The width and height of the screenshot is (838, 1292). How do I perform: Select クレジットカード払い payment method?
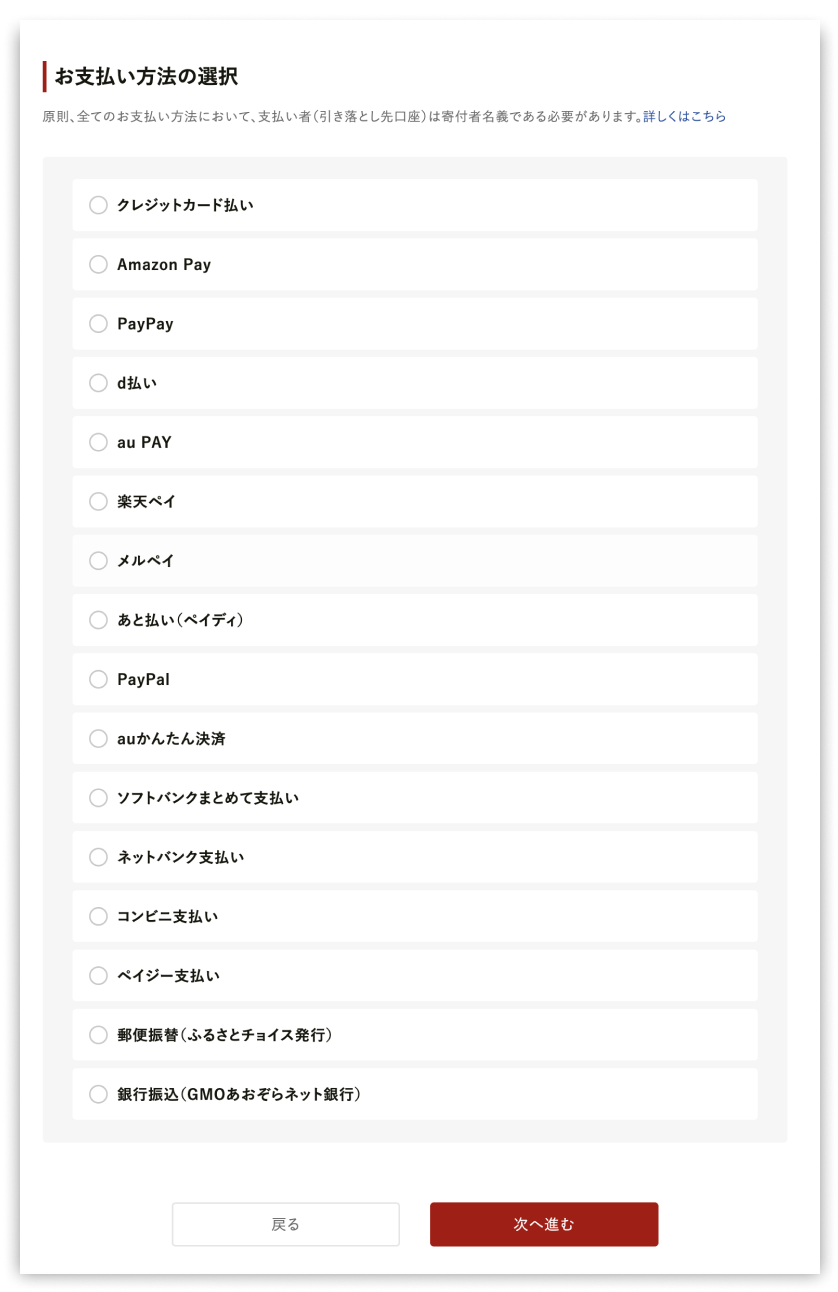(x=98, y=205)
